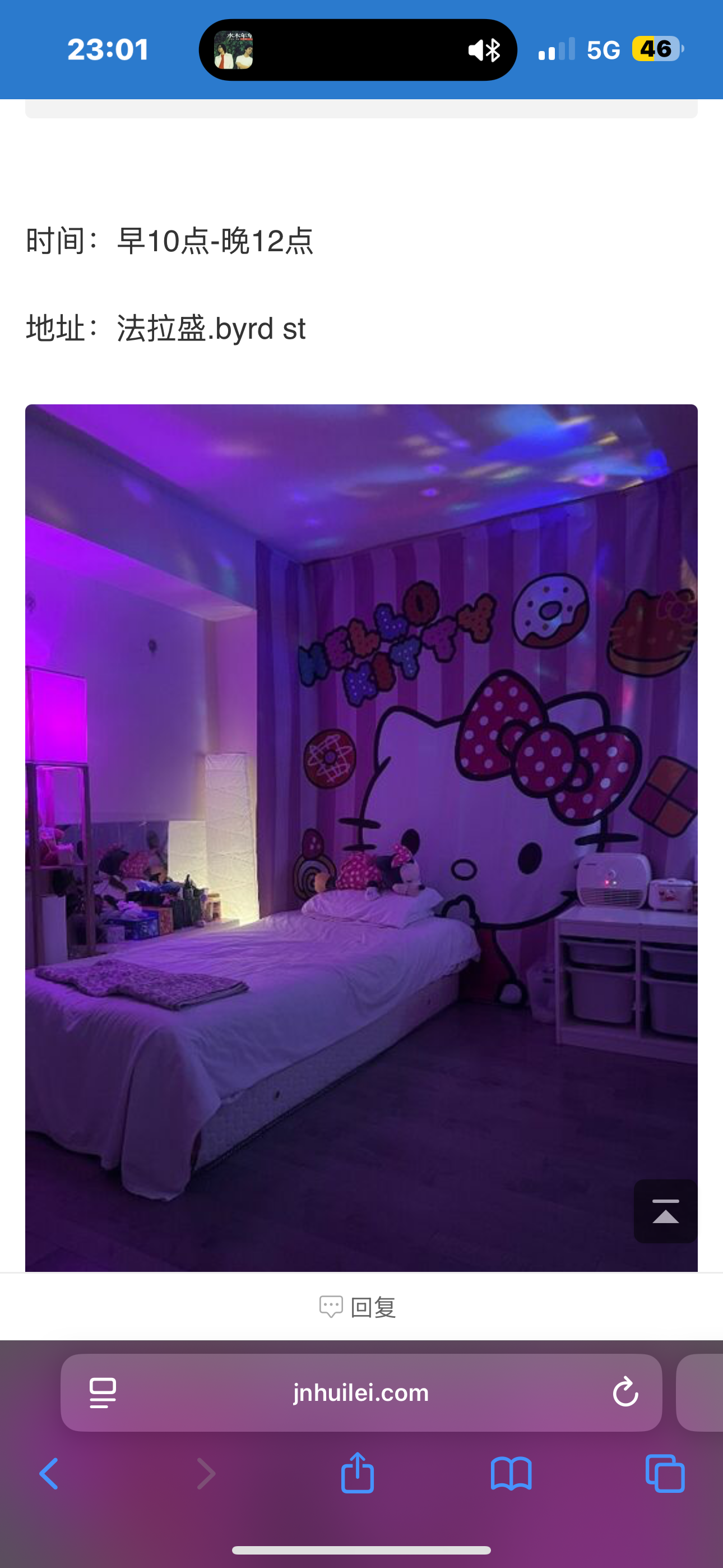Open the page settings and reader menu
This screenshot has width=723, height=1568.
(103, 1392)
